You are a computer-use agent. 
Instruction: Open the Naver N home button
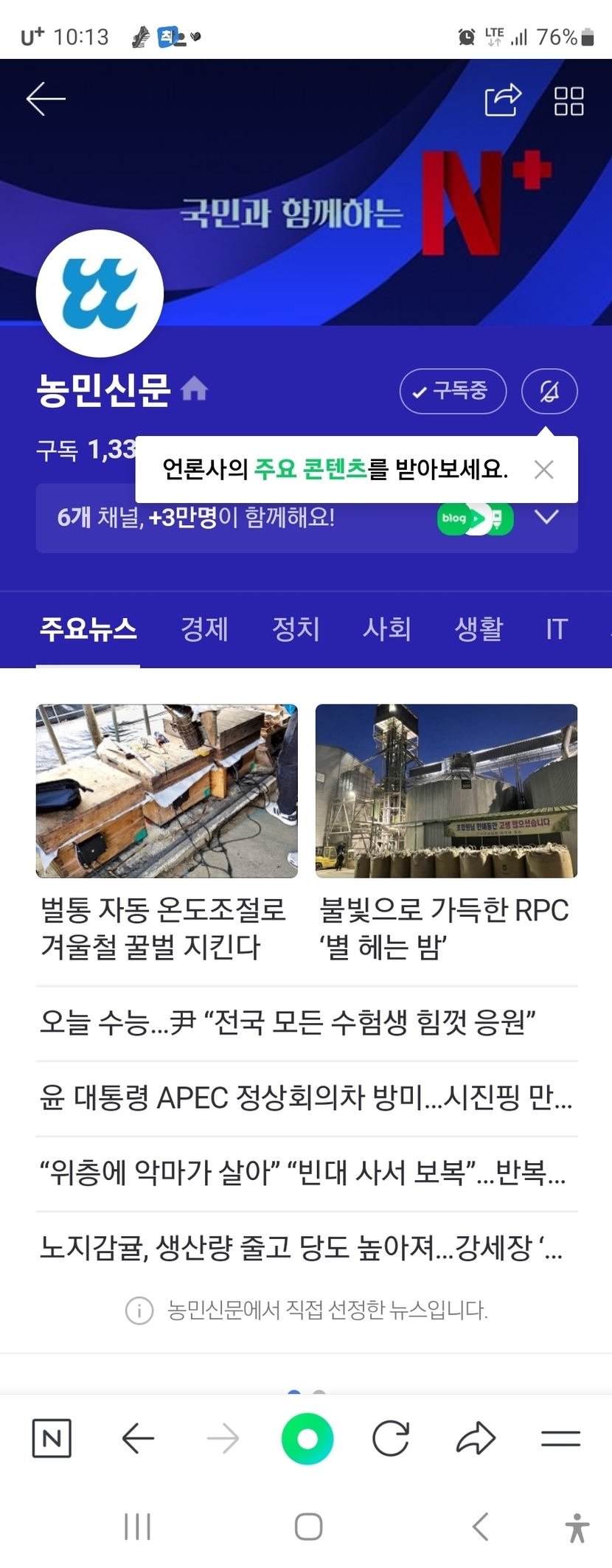[52, 1438]
